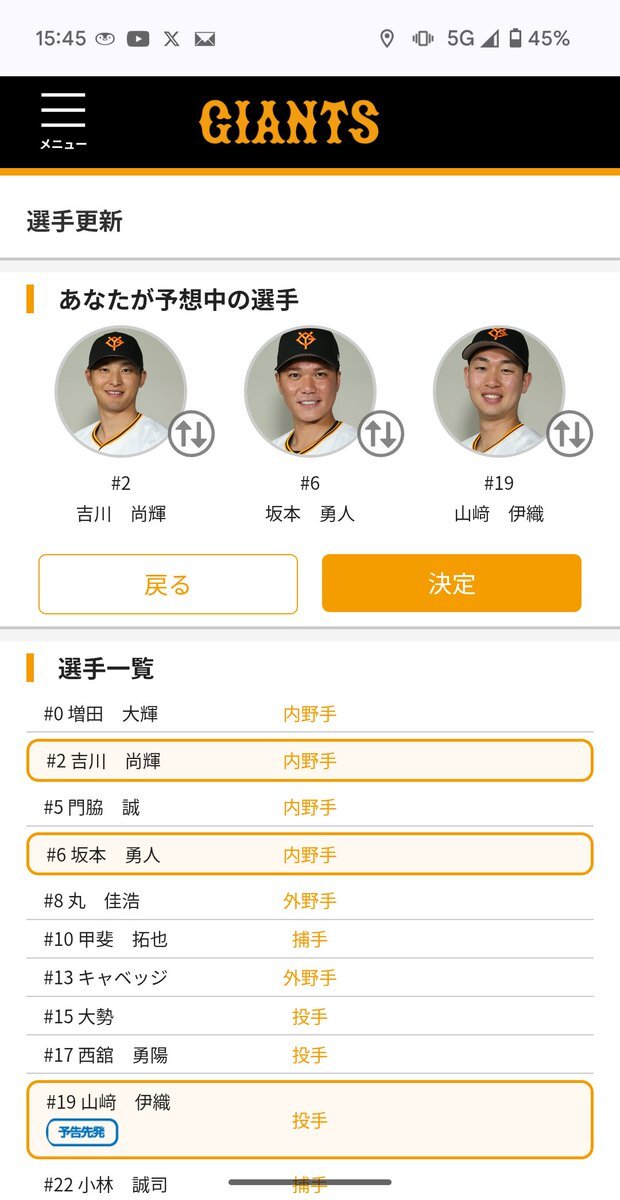This screenshot has width=620, height=1200.
Task: Select #13 キャベッジ from the list
Action: click(x=310, y=977)
